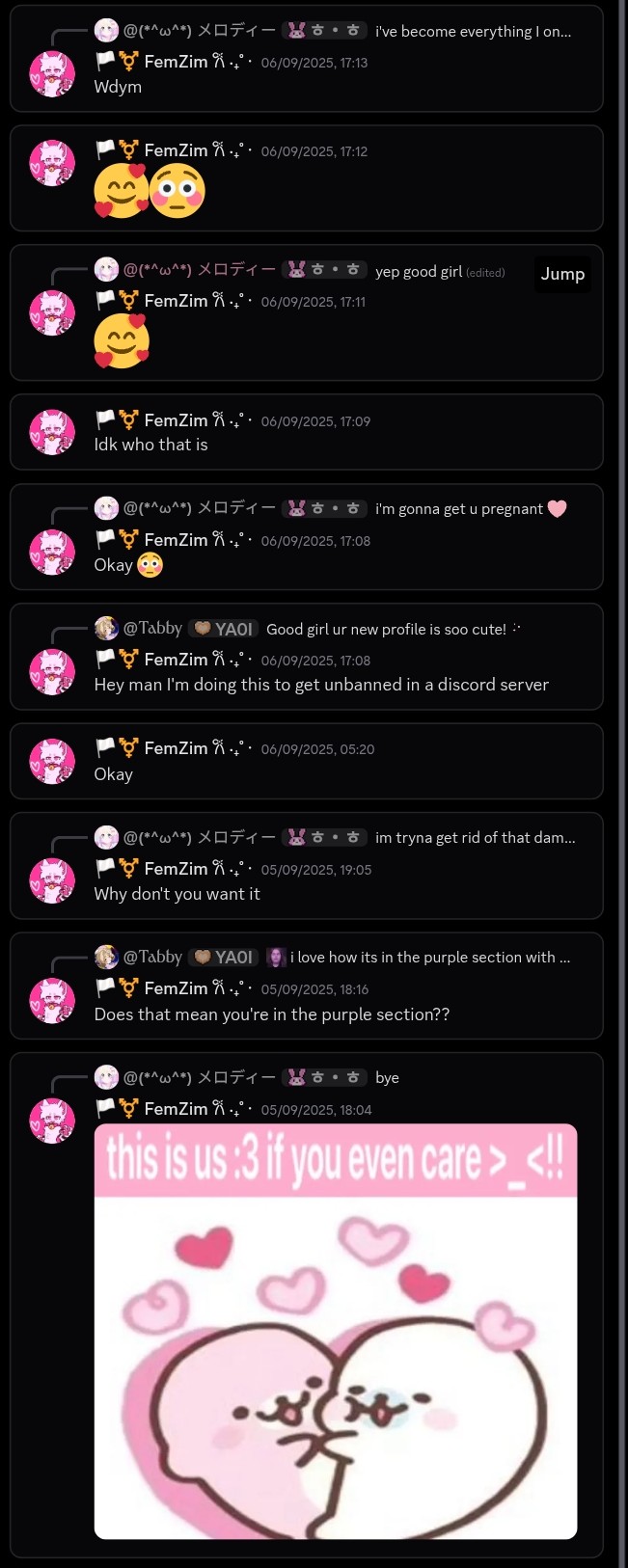Open the "Why don't you want it" message

point(307,866)
